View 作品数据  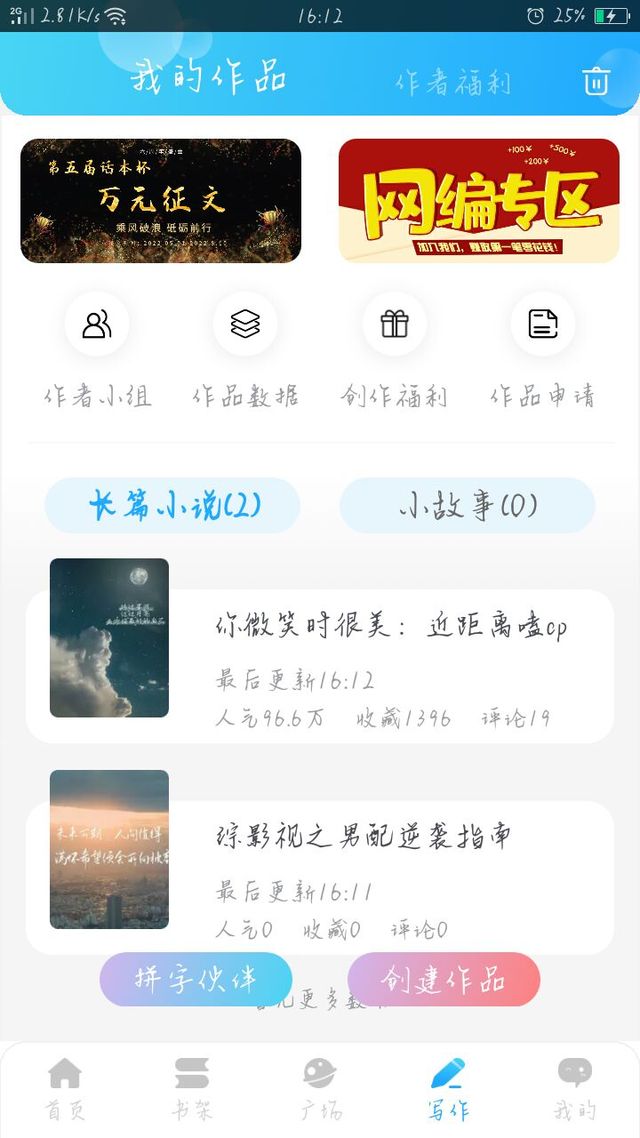245,350
